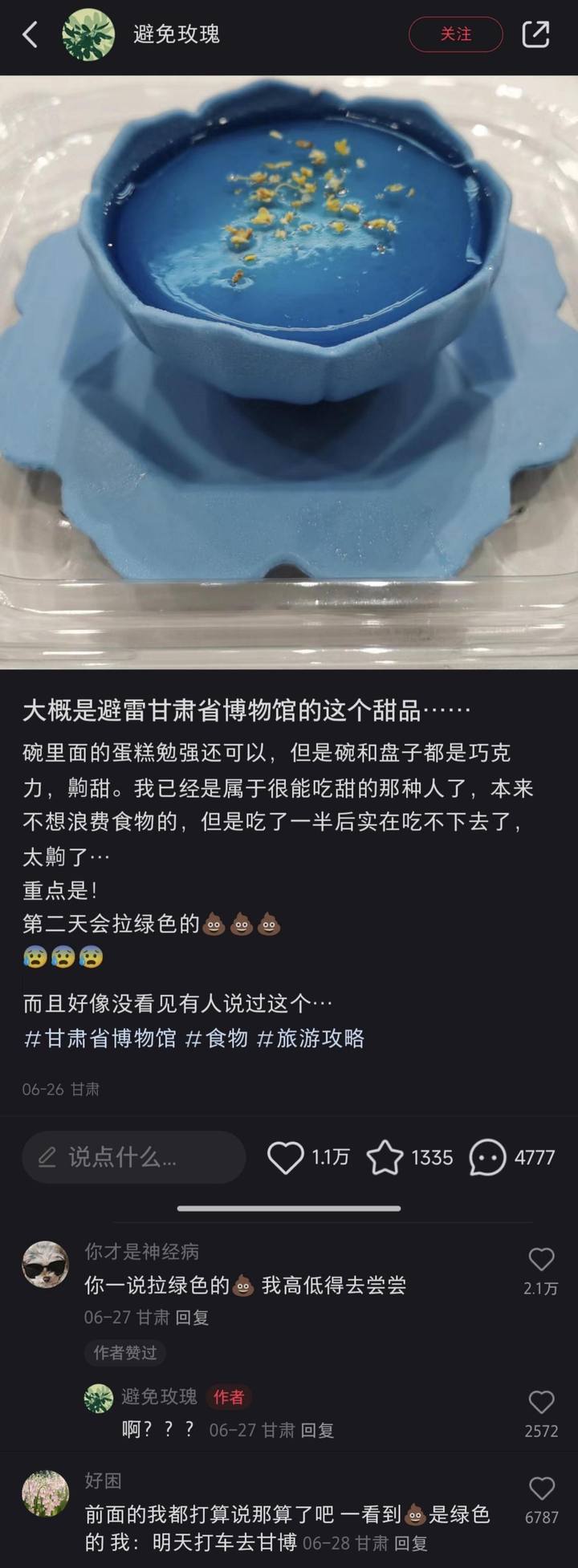Share this post
Image resolution: width=578 pixels, height=1568 pixels.
tap(535, 34)
